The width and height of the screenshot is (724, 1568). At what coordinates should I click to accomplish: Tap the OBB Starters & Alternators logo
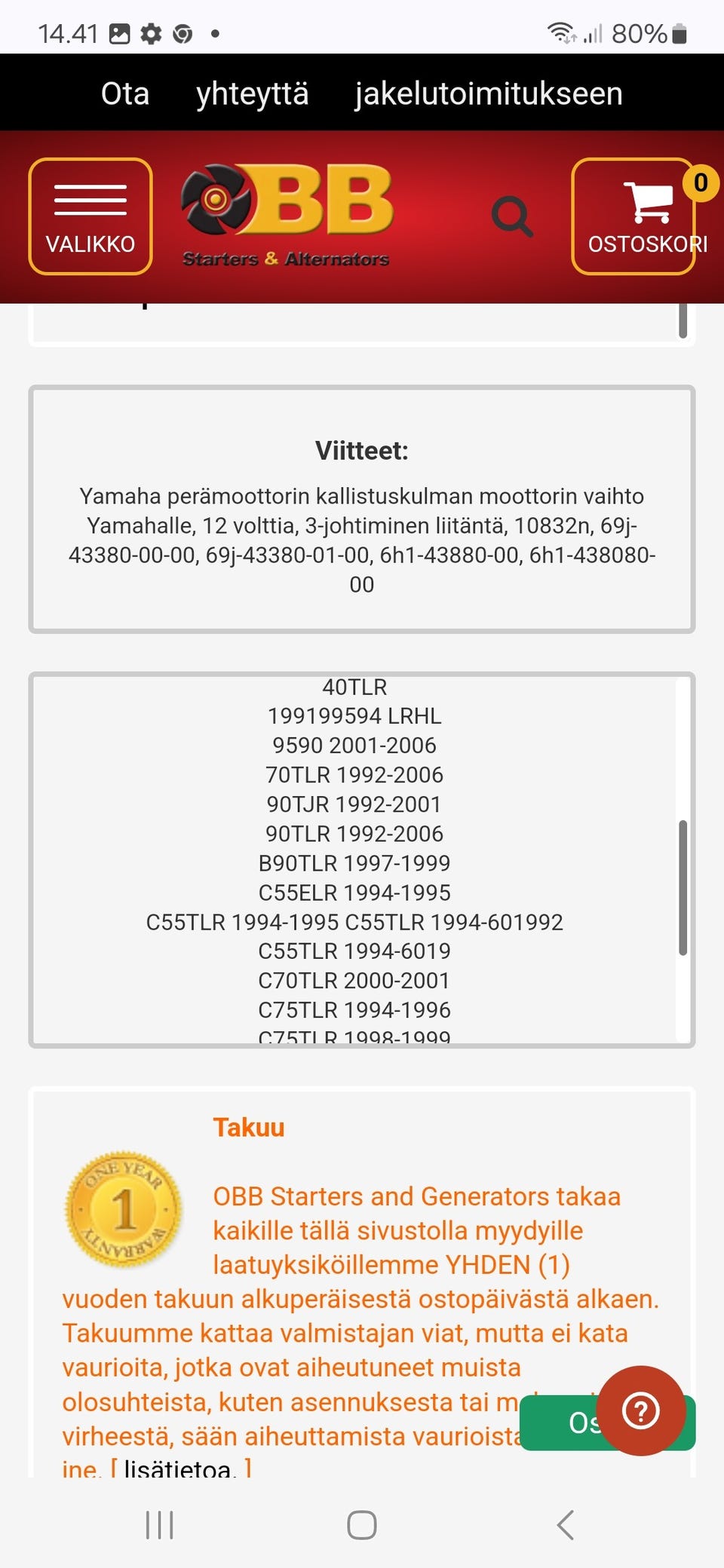(287, 216)
